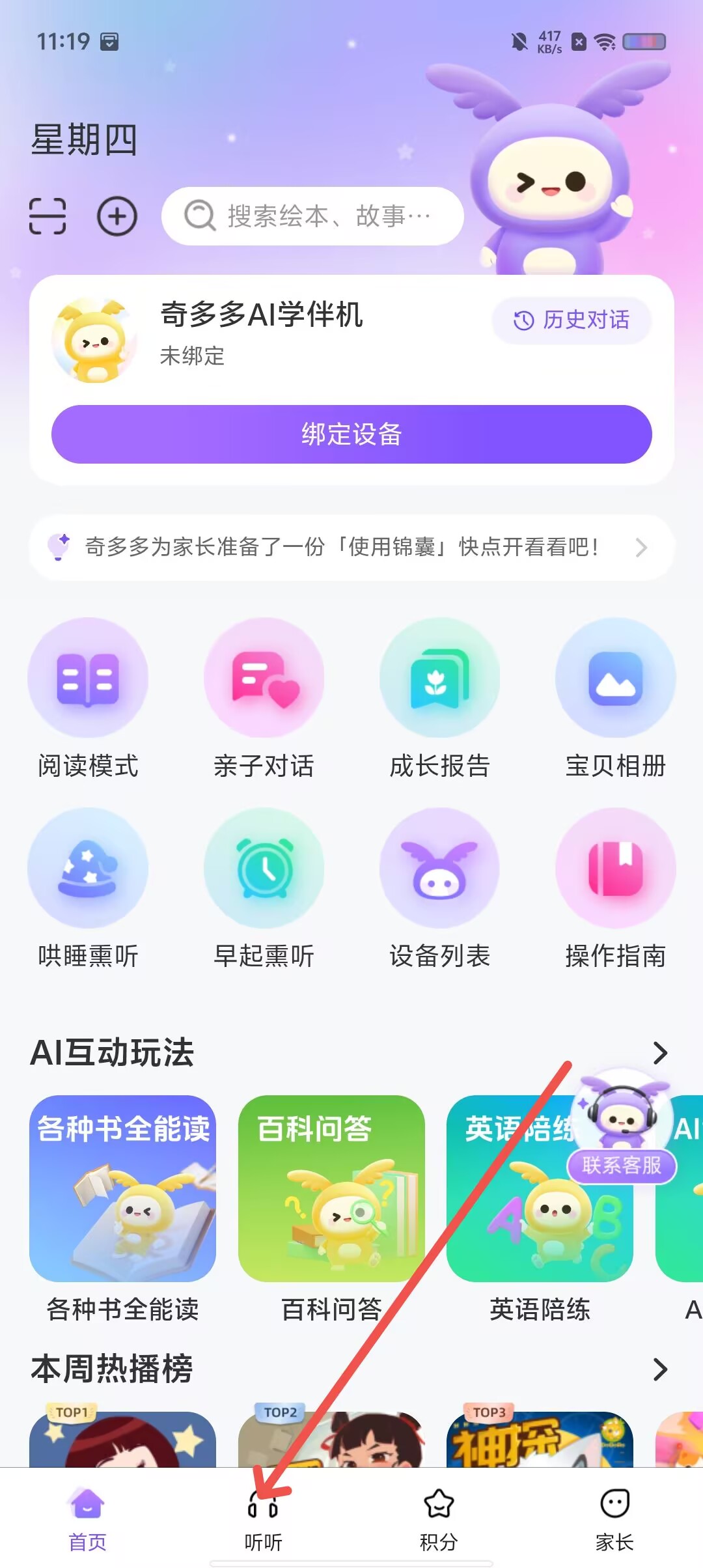Screen dimensions: 703x1568
Task: Tap the plus add icon
Action: click(x=117, y=216)
